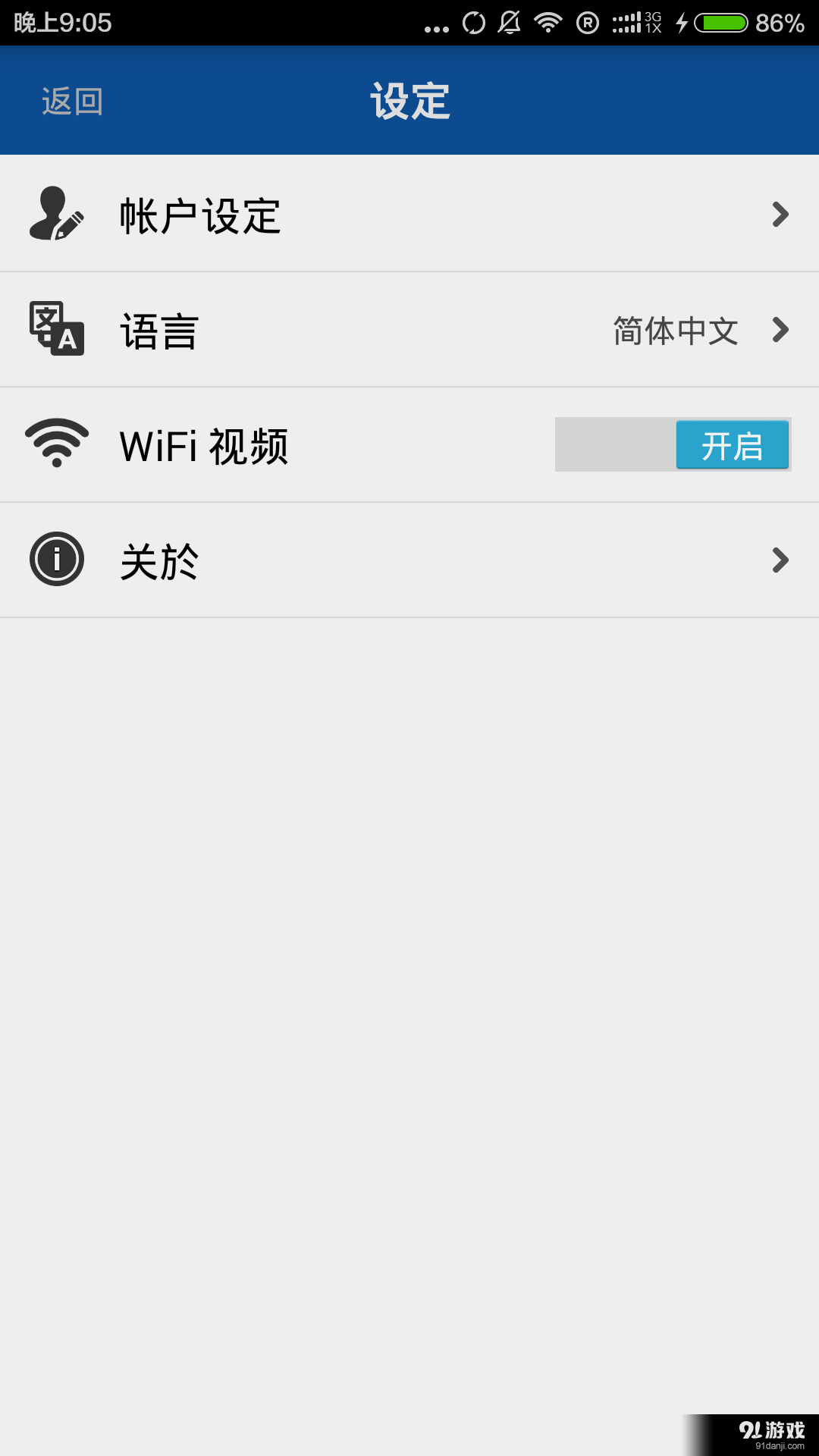The height and width of the screenshot is (1456, 819).
Task: Select the 设定 title in the header
Action: pos(409,101)
